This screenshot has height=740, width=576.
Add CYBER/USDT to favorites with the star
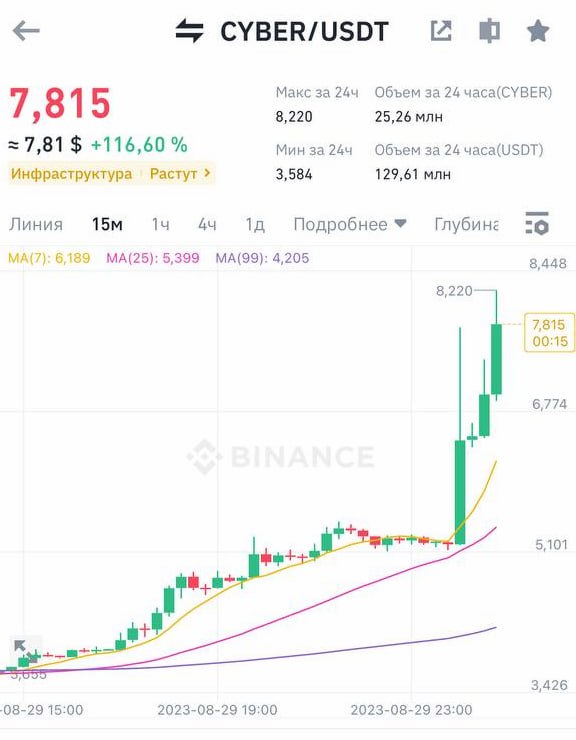point(538,31)
